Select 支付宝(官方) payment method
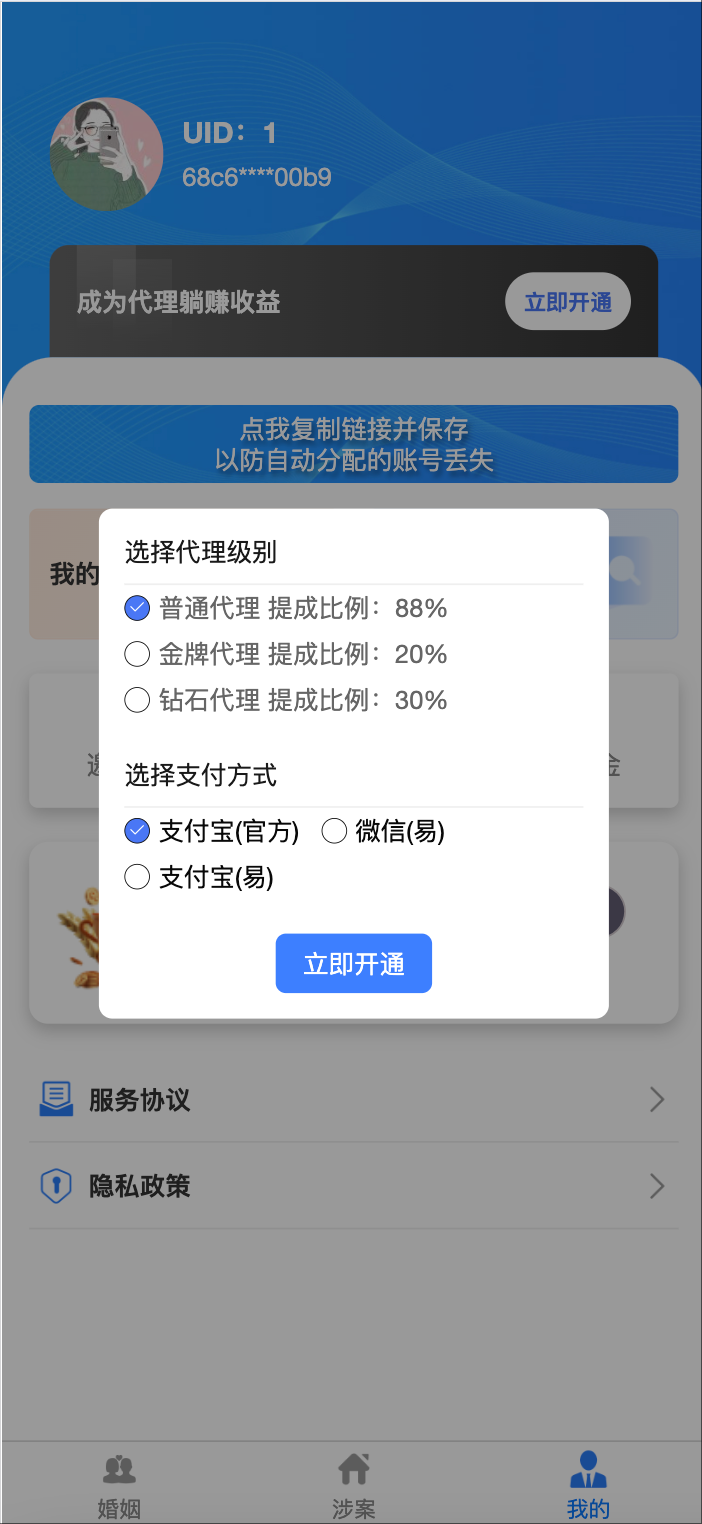This screenshot has height=1524, width=702. point(137,831)
